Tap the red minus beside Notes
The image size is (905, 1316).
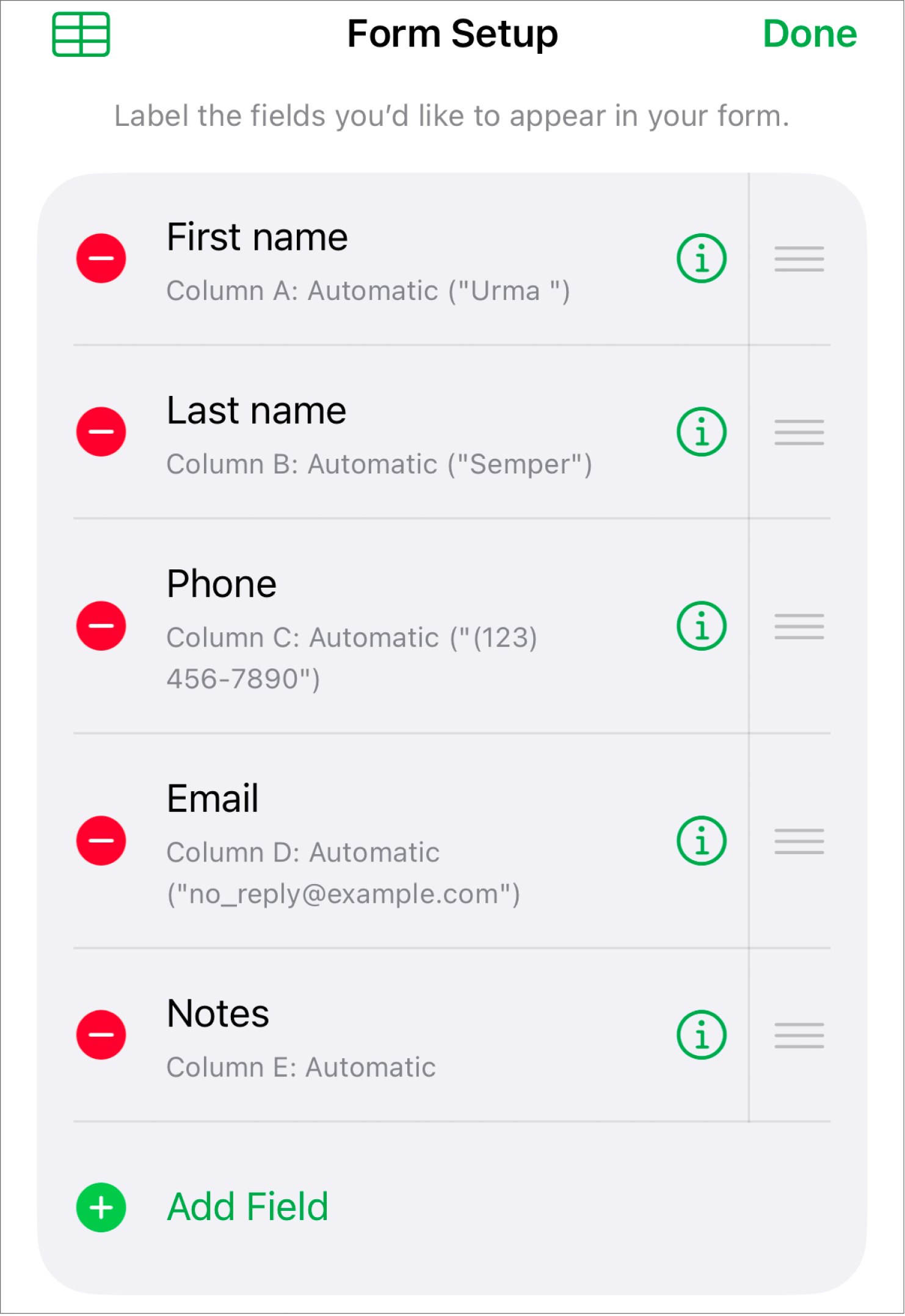pos(100,1034)
